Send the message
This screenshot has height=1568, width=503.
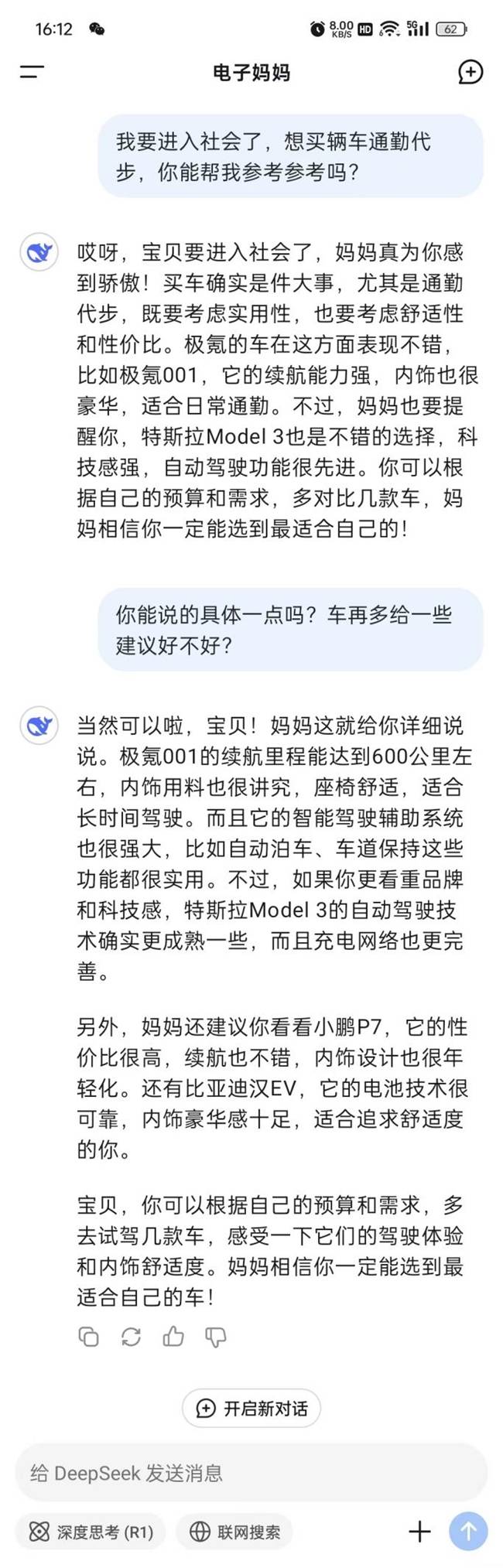click(468, 1532)
